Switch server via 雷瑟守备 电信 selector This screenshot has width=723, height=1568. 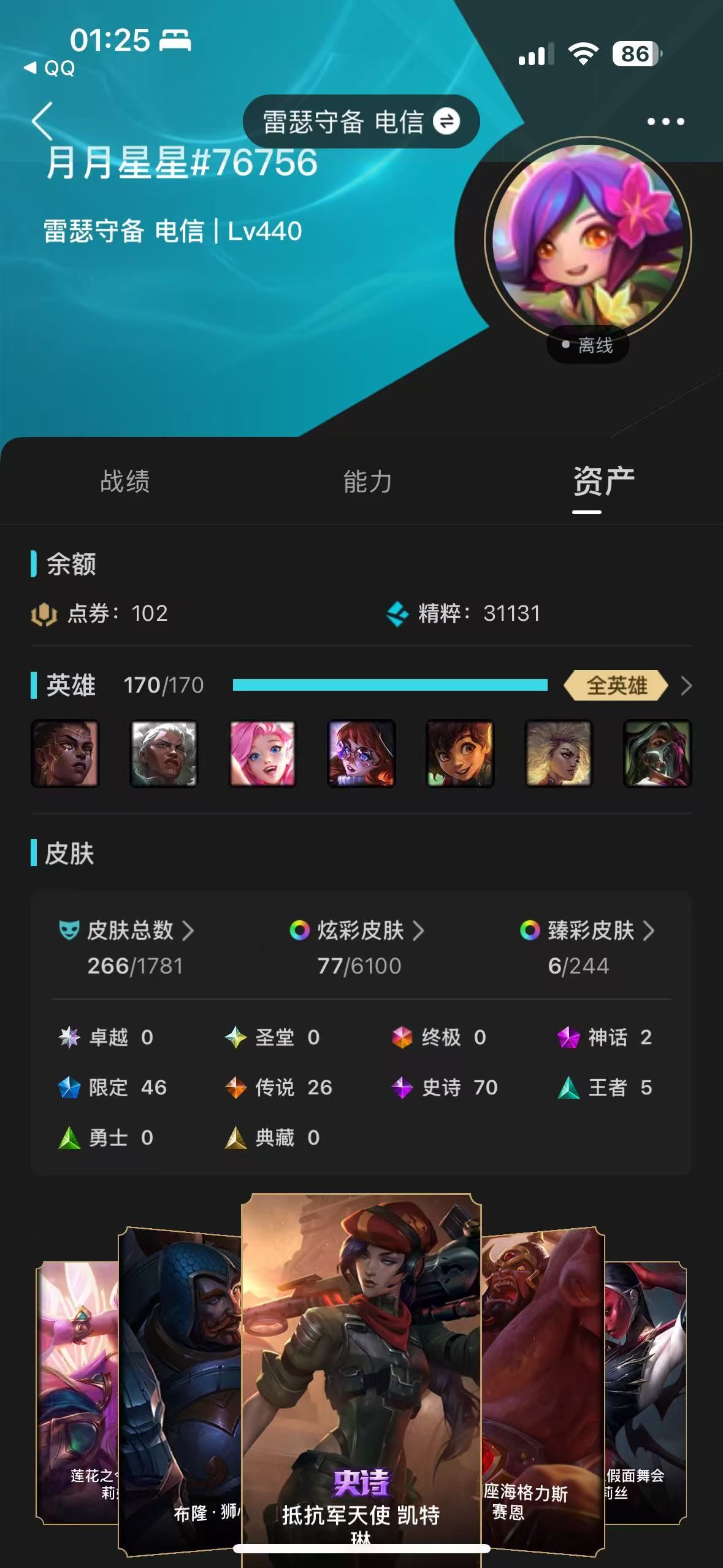pyautogui.click(x=361, y=121)
